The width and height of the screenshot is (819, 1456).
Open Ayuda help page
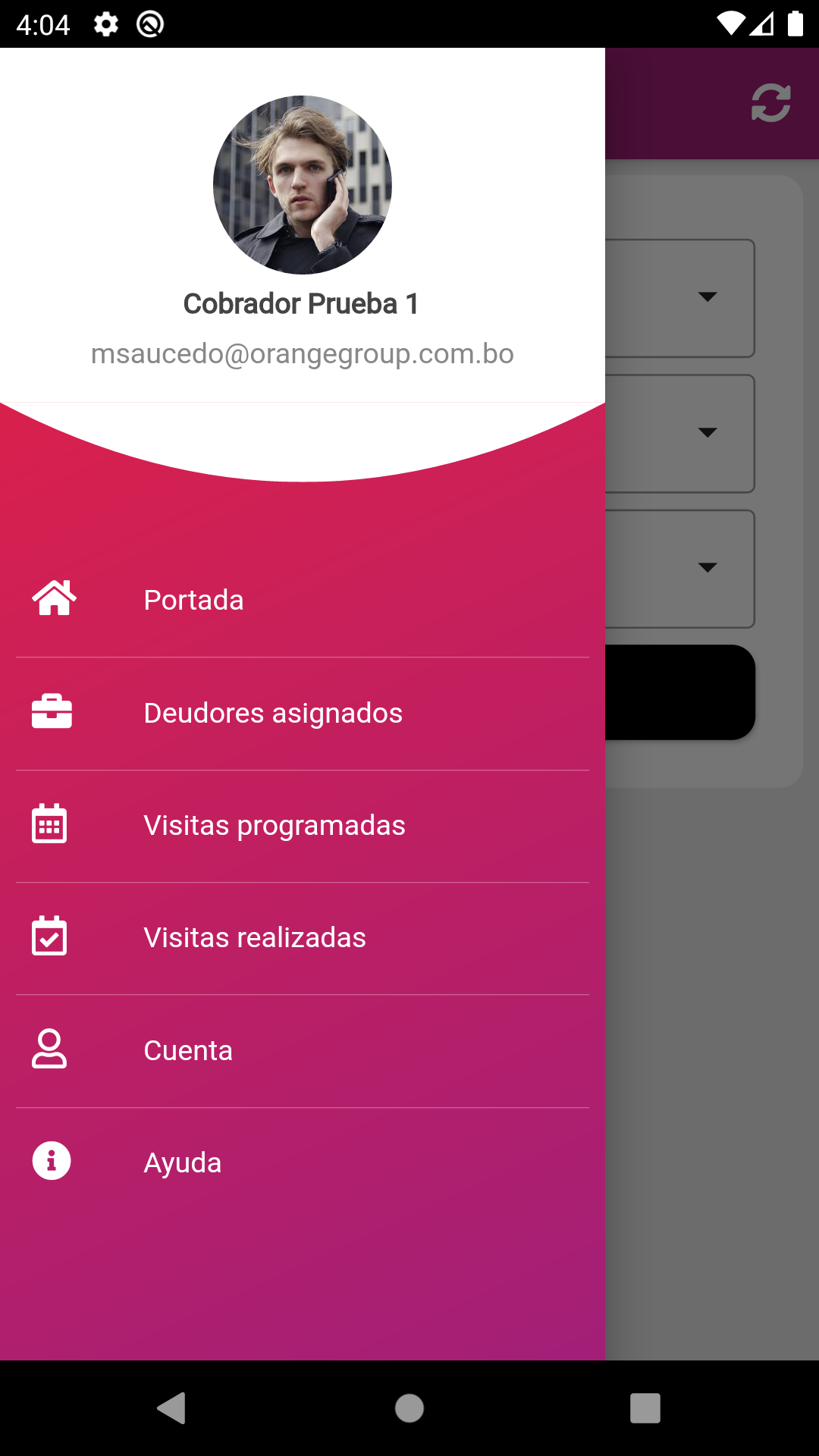[x=183, y=1163]
